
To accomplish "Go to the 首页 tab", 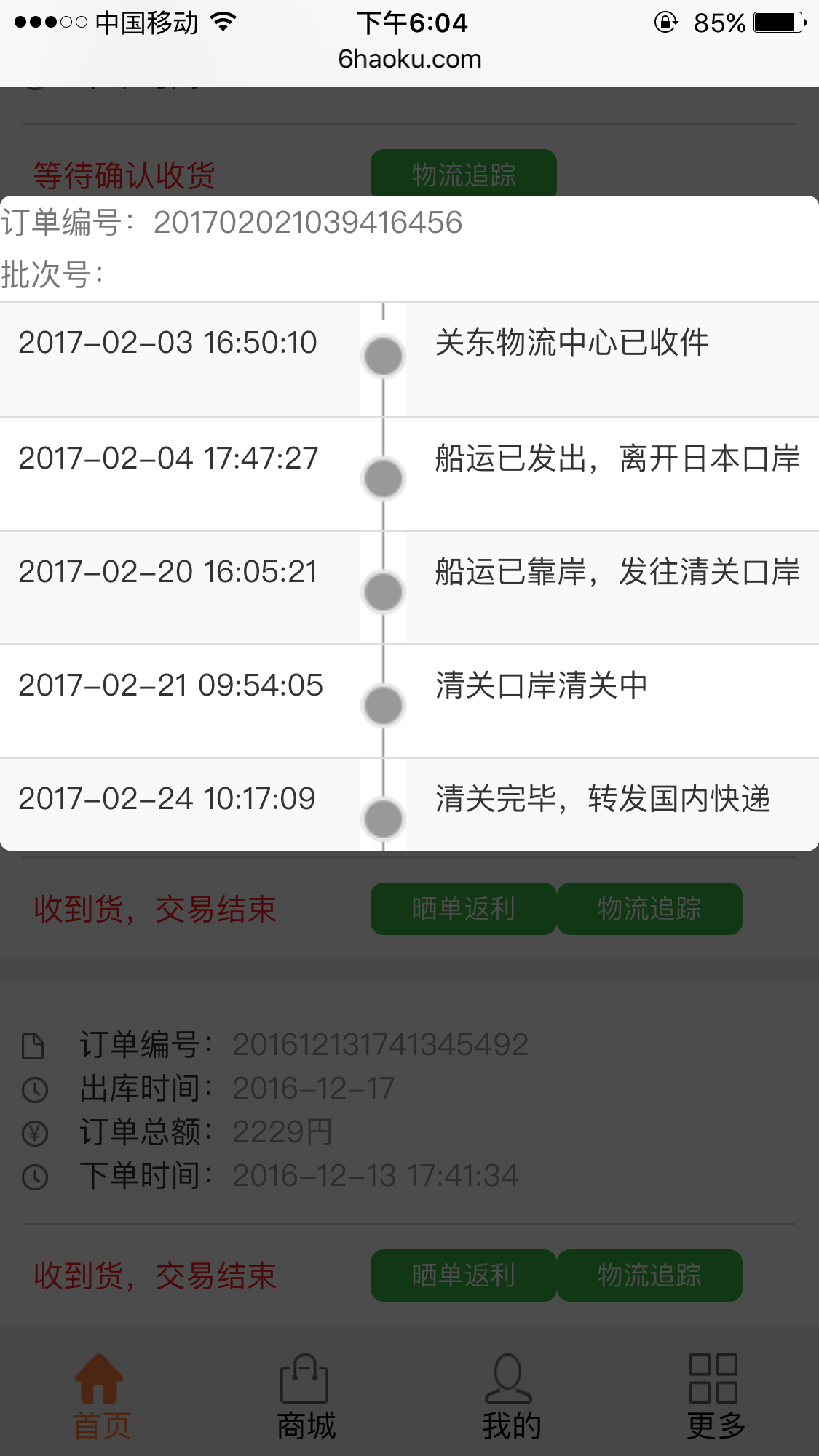I will [100, 1397].
